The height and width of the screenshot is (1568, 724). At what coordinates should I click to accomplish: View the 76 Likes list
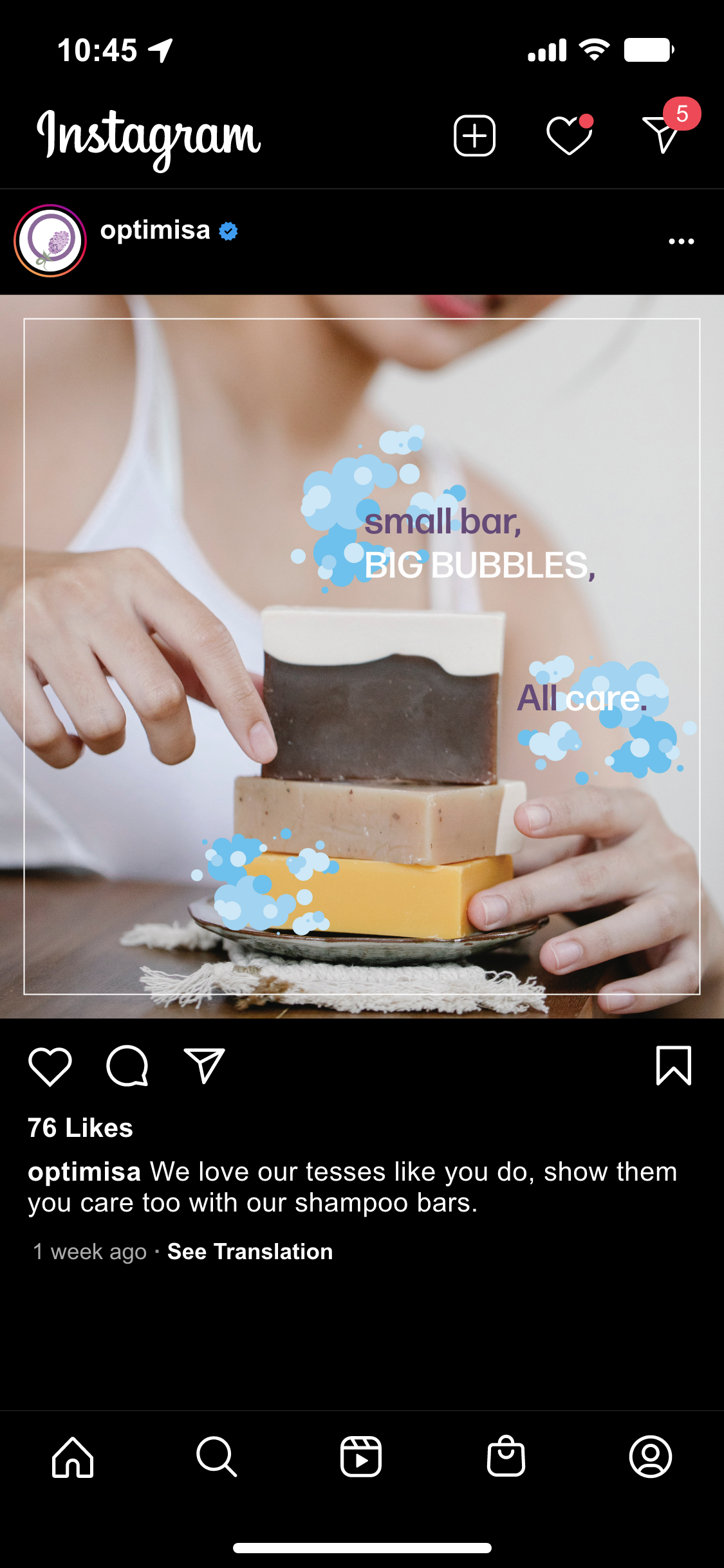coord(80,1128)
